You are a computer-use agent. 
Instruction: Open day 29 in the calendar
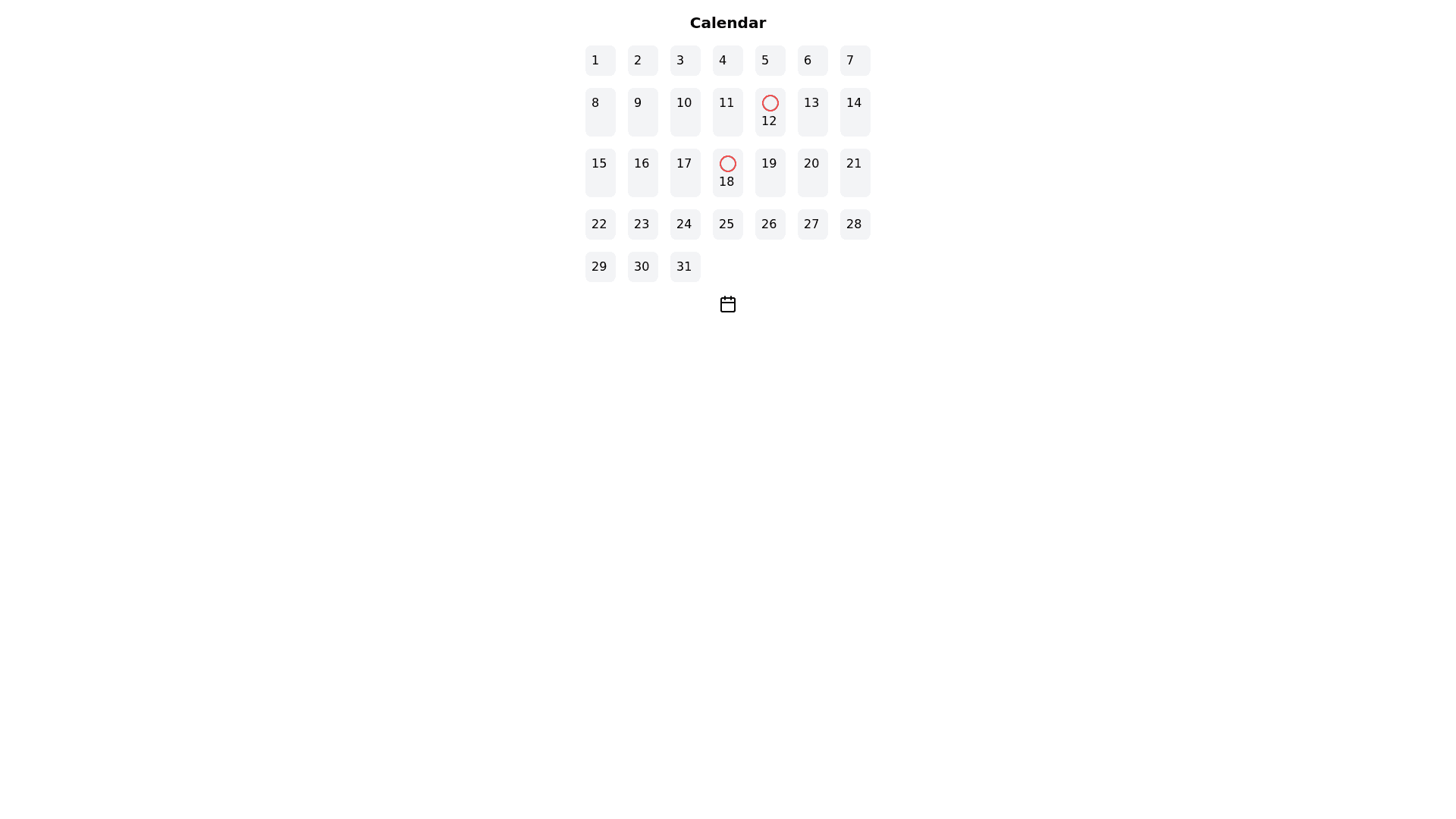point(600,267)
